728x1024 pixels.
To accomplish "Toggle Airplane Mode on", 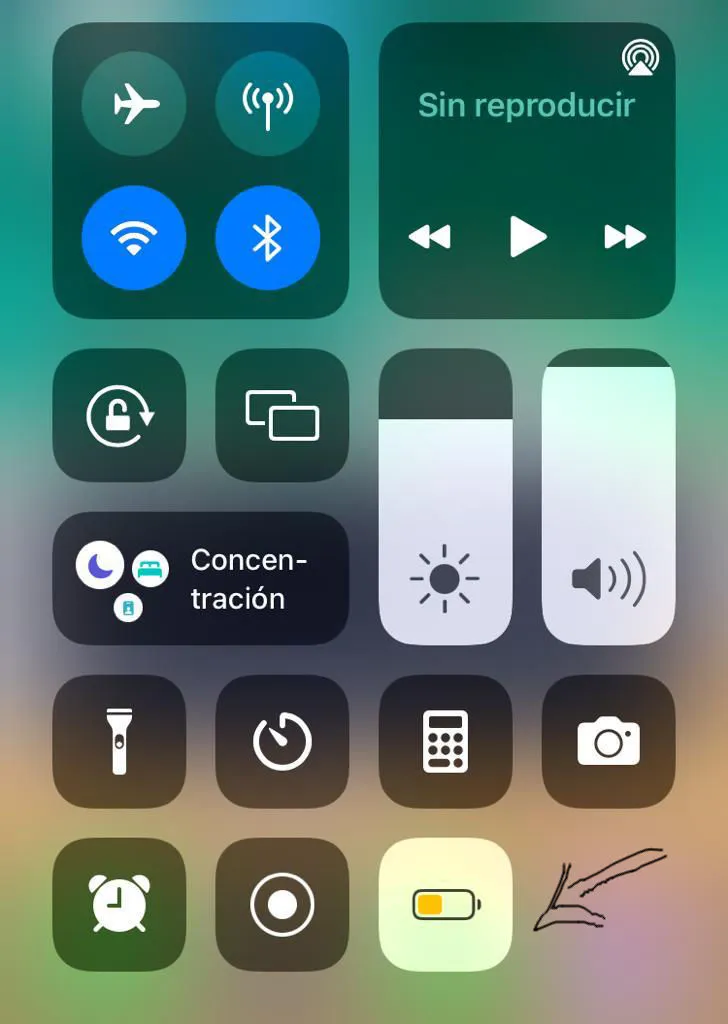I will (x=135, y=104).
